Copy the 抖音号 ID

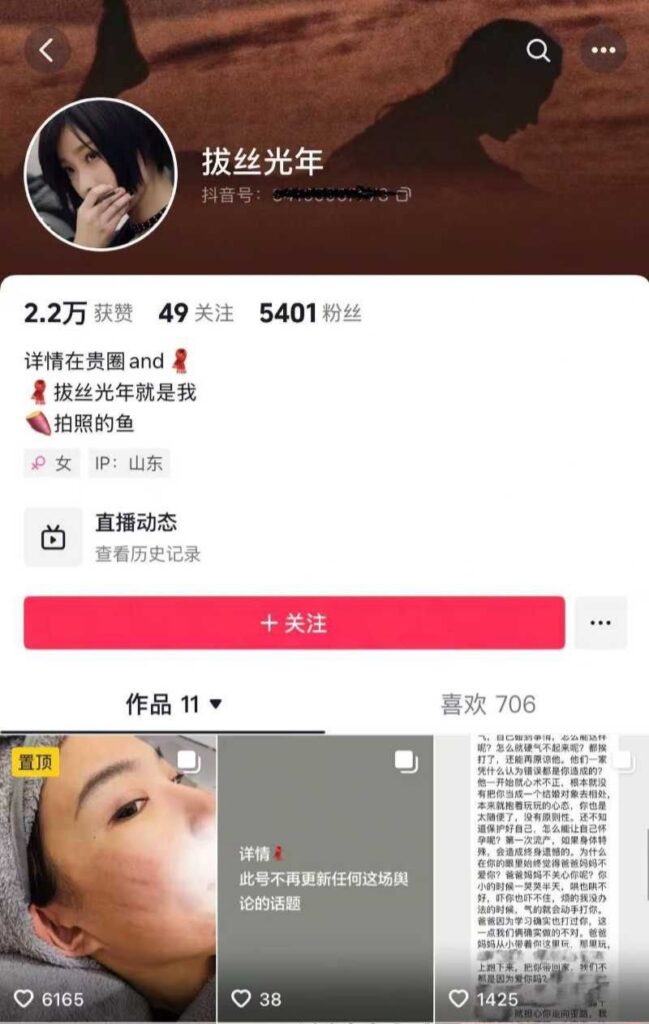coord(403,194)
